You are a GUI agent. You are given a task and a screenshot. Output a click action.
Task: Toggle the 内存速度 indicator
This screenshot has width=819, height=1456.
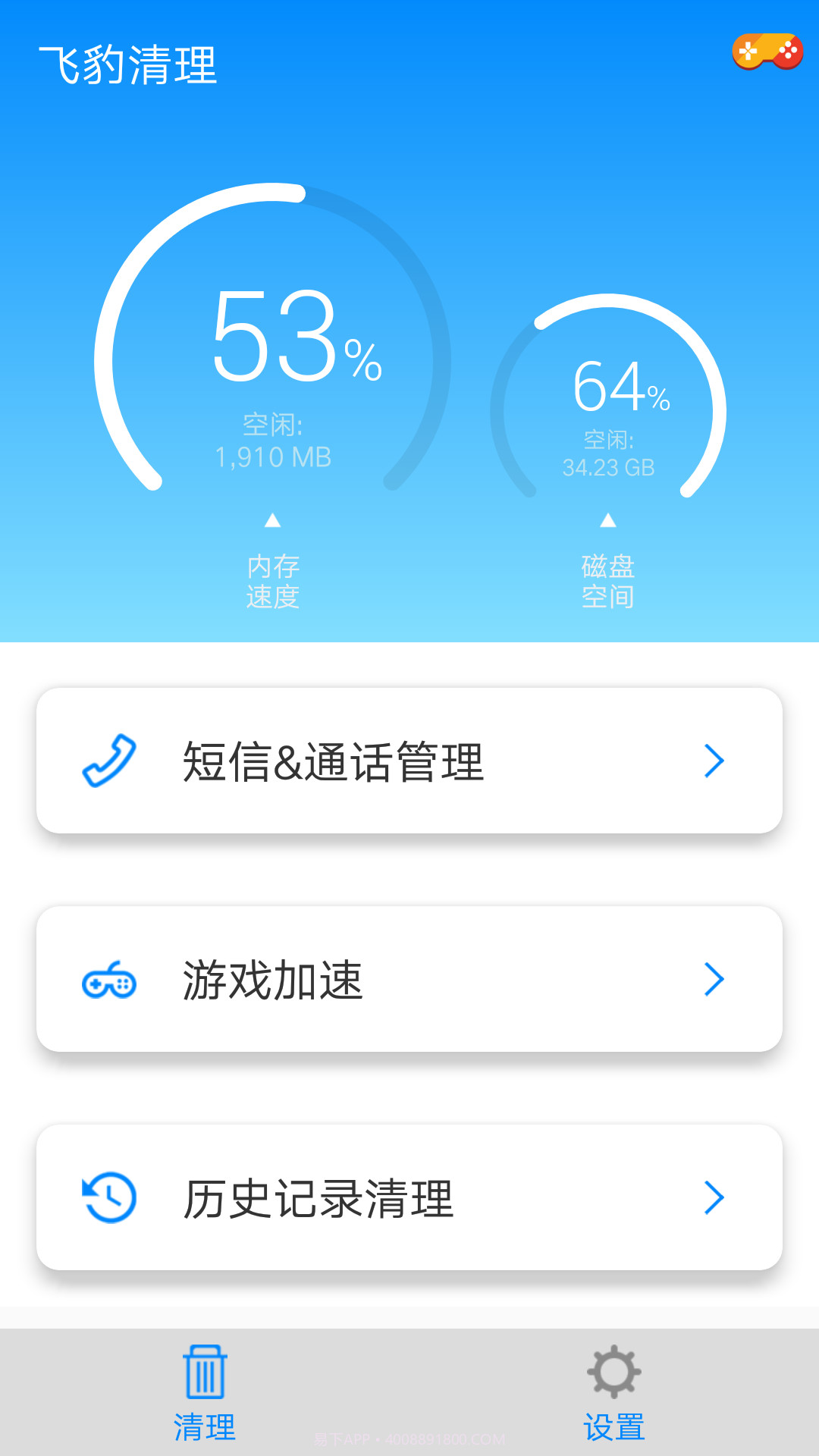pyautogui.click(x=275, y=580)
